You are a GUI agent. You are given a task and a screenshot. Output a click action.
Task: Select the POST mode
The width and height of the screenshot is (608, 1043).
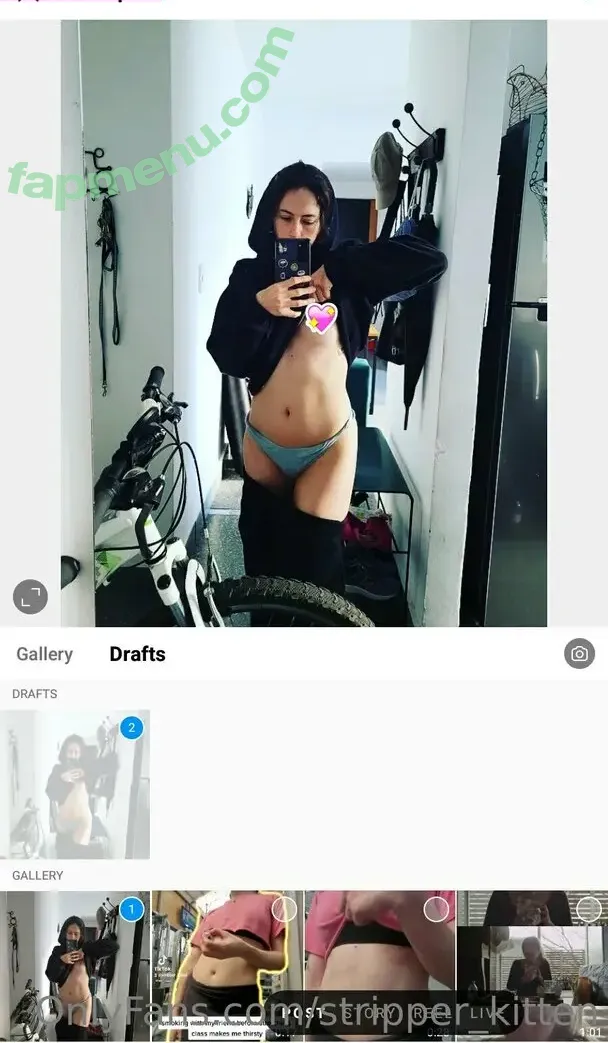click(302, 1013)
